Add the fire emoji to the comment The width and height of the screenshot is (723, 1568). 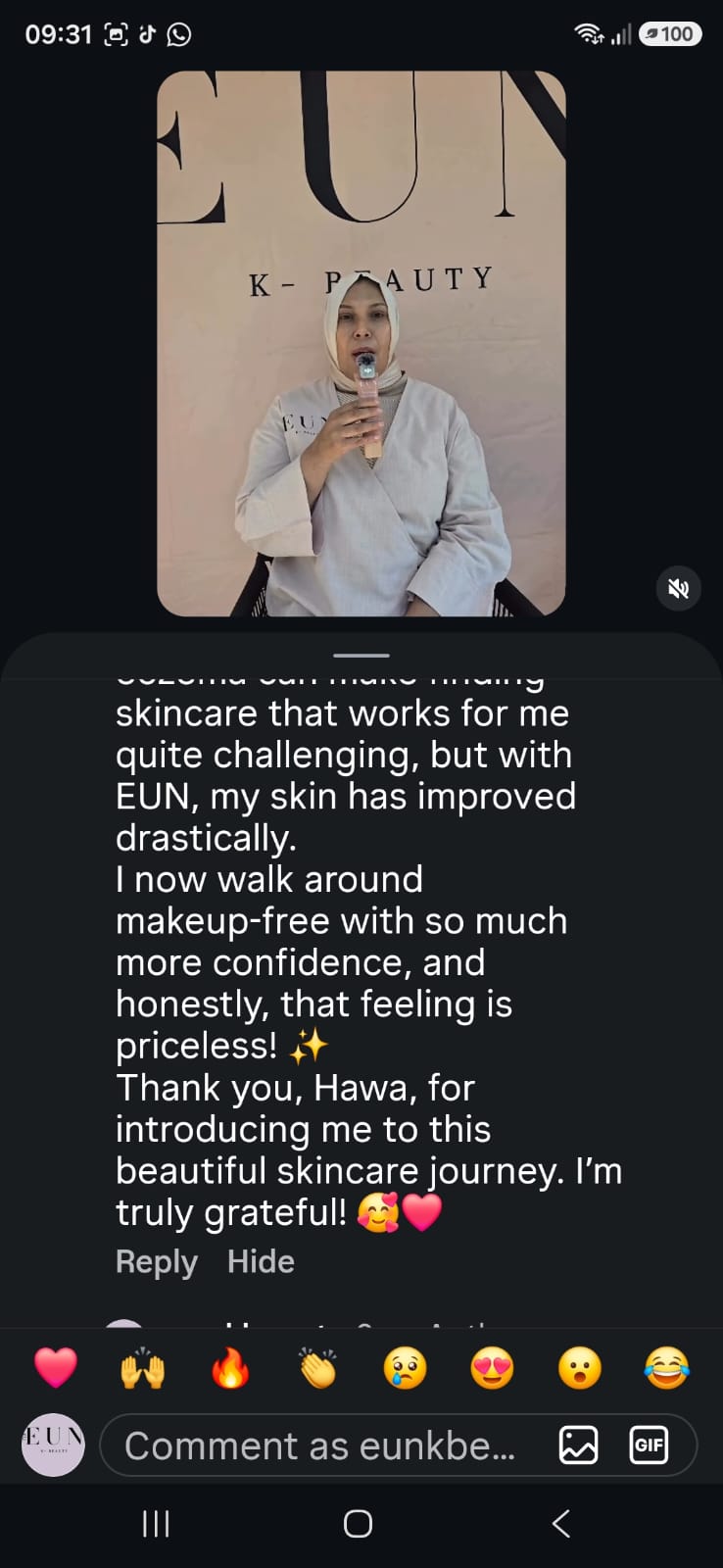point(230,1368)
